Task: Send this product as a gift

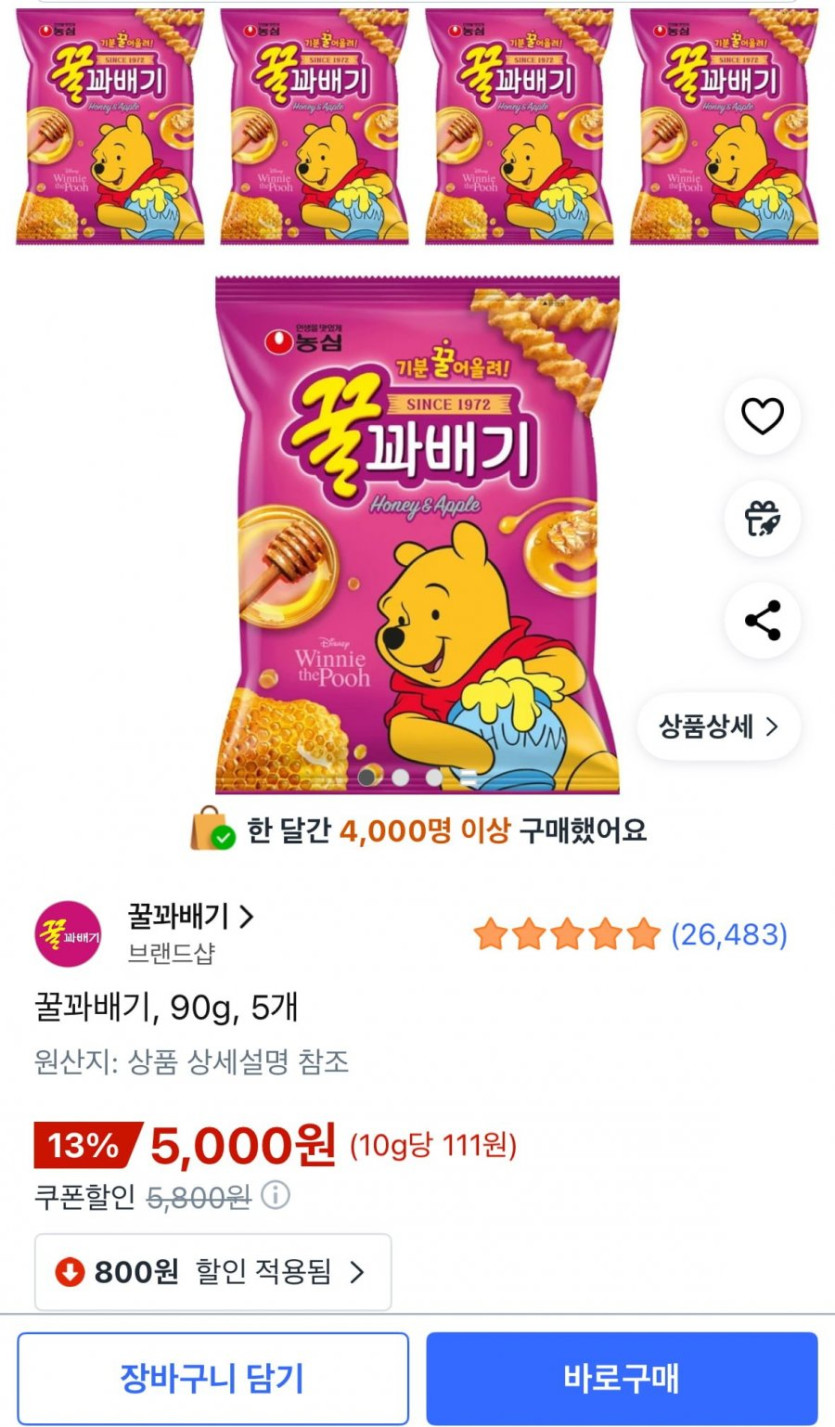Action: tap(762, 518)
